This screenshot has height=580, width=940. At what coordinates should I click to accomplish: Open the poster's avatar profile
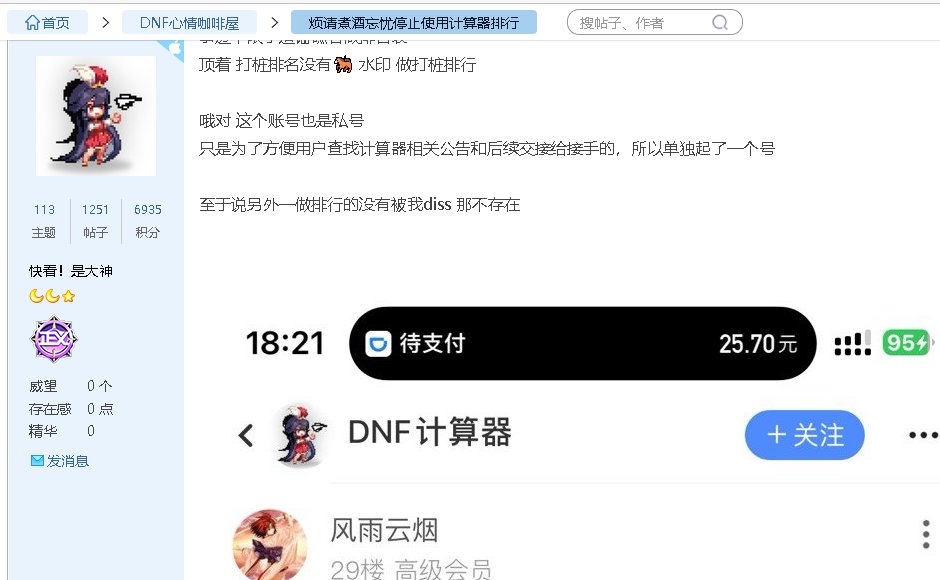95,116
